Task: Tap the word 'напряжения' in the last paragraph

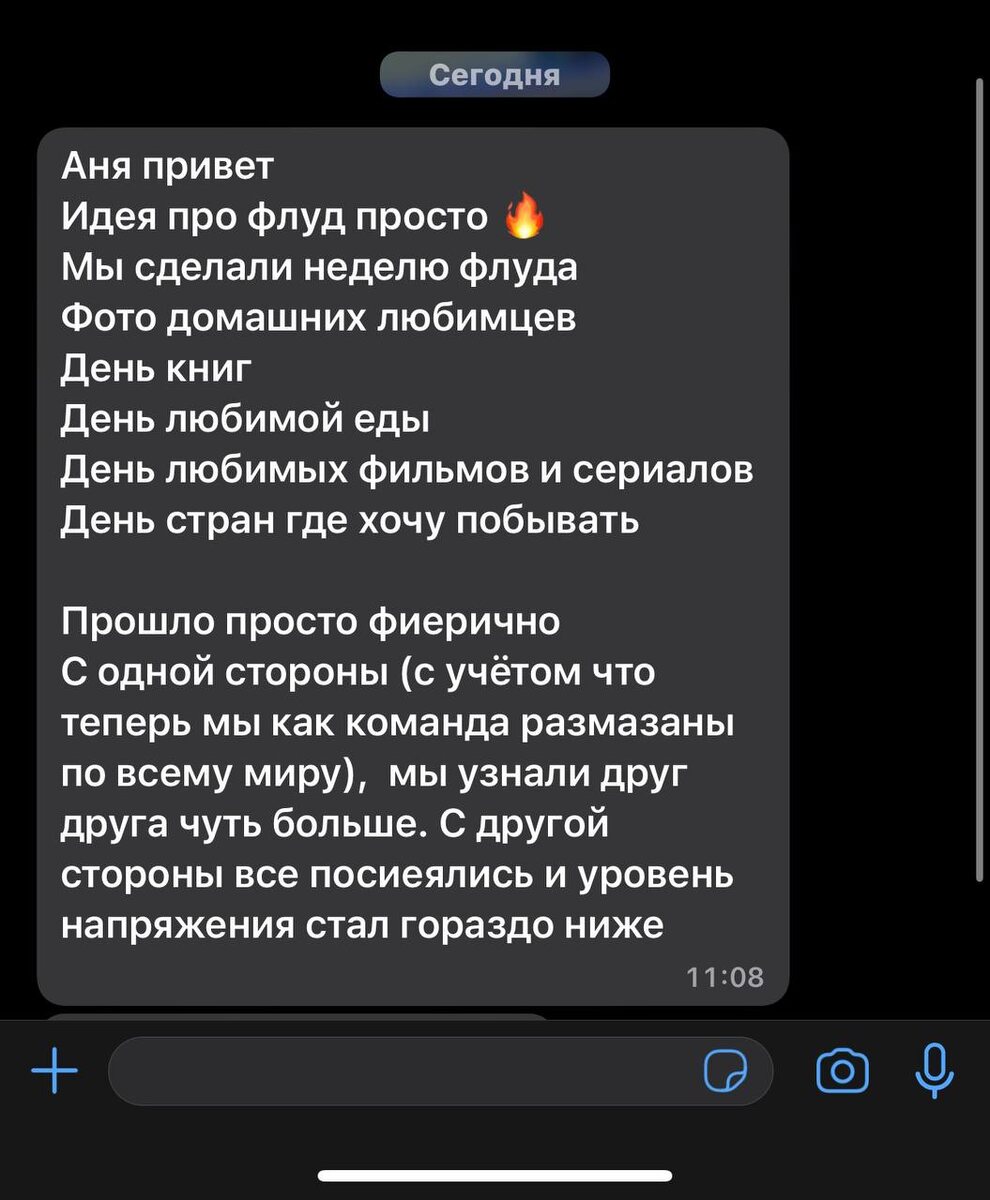Action: [x=180, y=925]
